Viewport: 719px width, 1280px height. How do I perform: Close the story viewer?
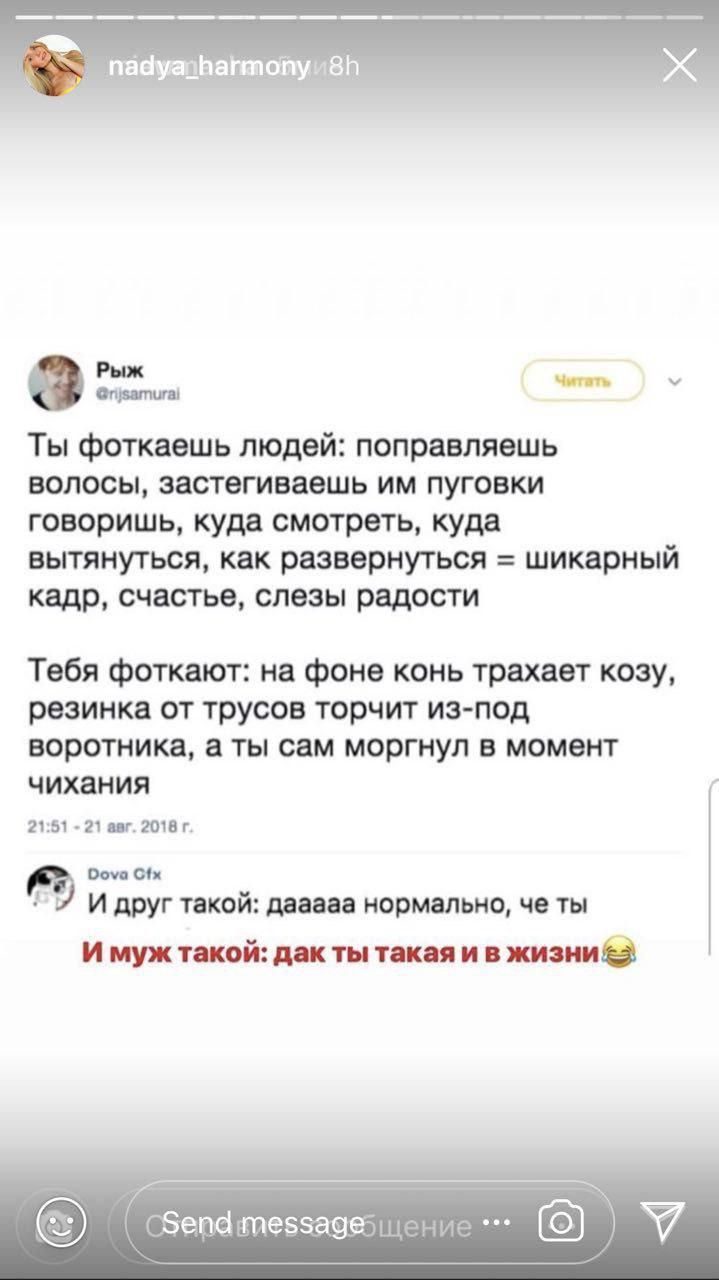pyautogui.click(x=680, y=66)
